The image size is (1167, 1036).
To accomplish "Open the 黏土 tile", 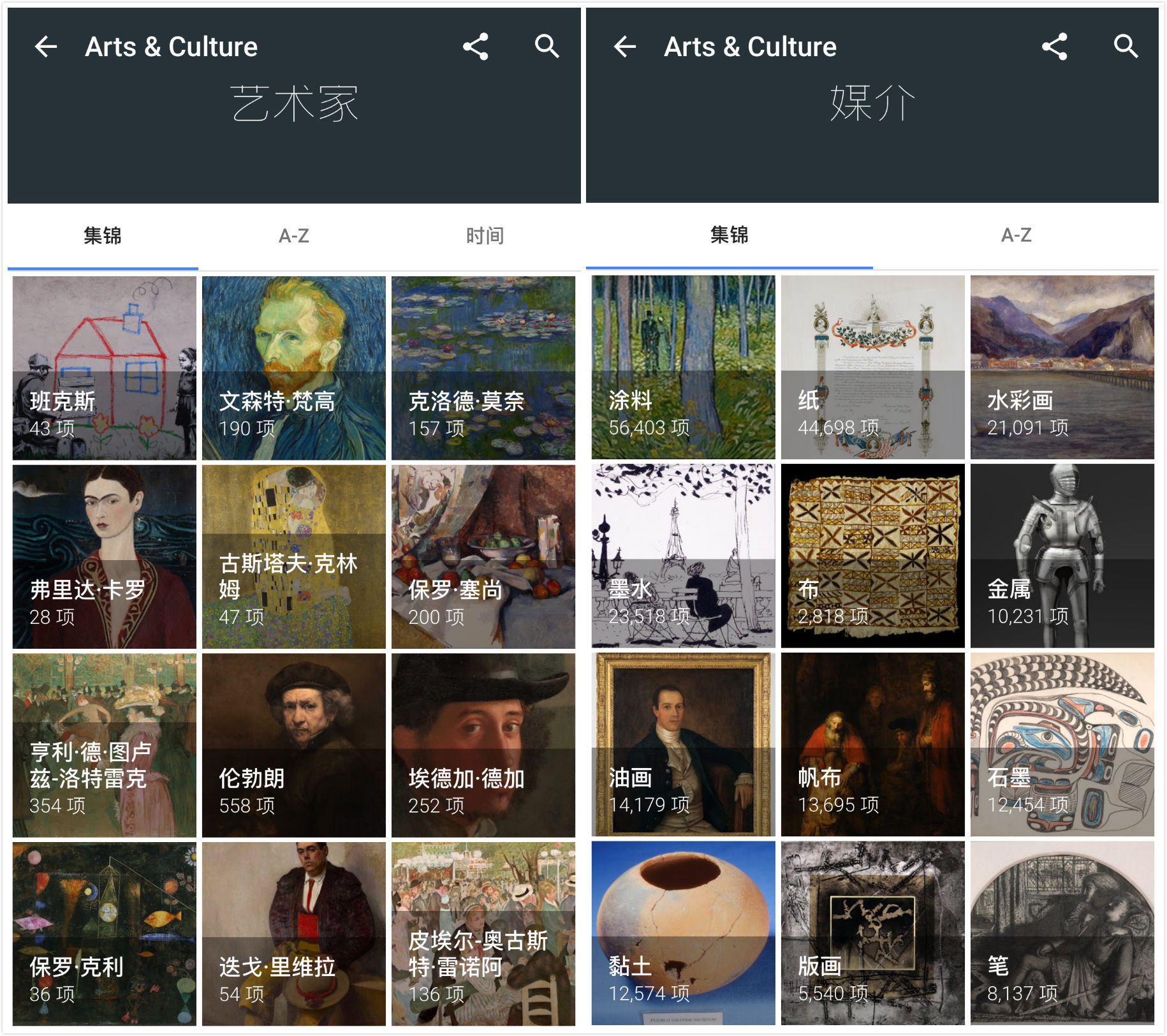I will (x=683, y=933).
